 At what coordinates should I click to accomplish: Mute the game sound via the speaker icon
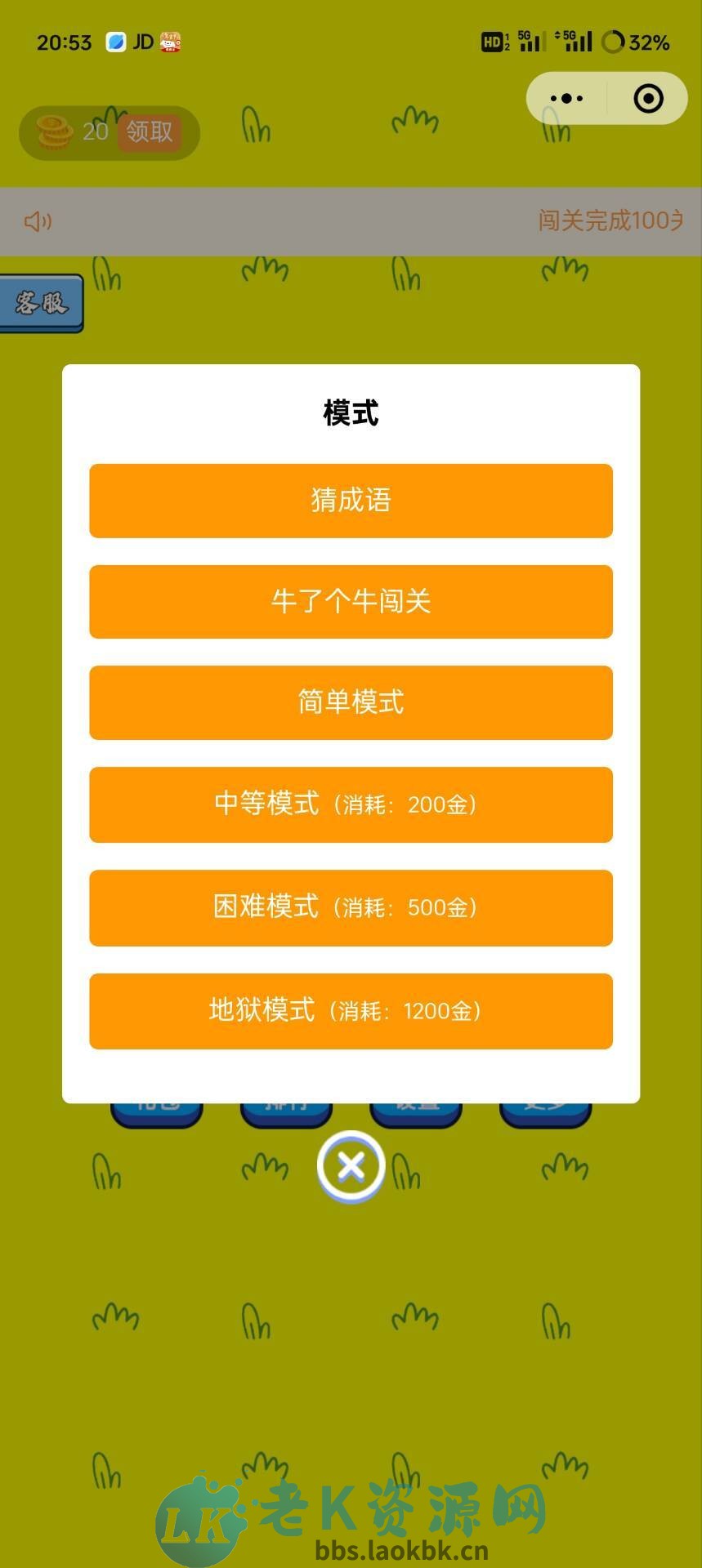pyautogui.click(x=38, y=221)
